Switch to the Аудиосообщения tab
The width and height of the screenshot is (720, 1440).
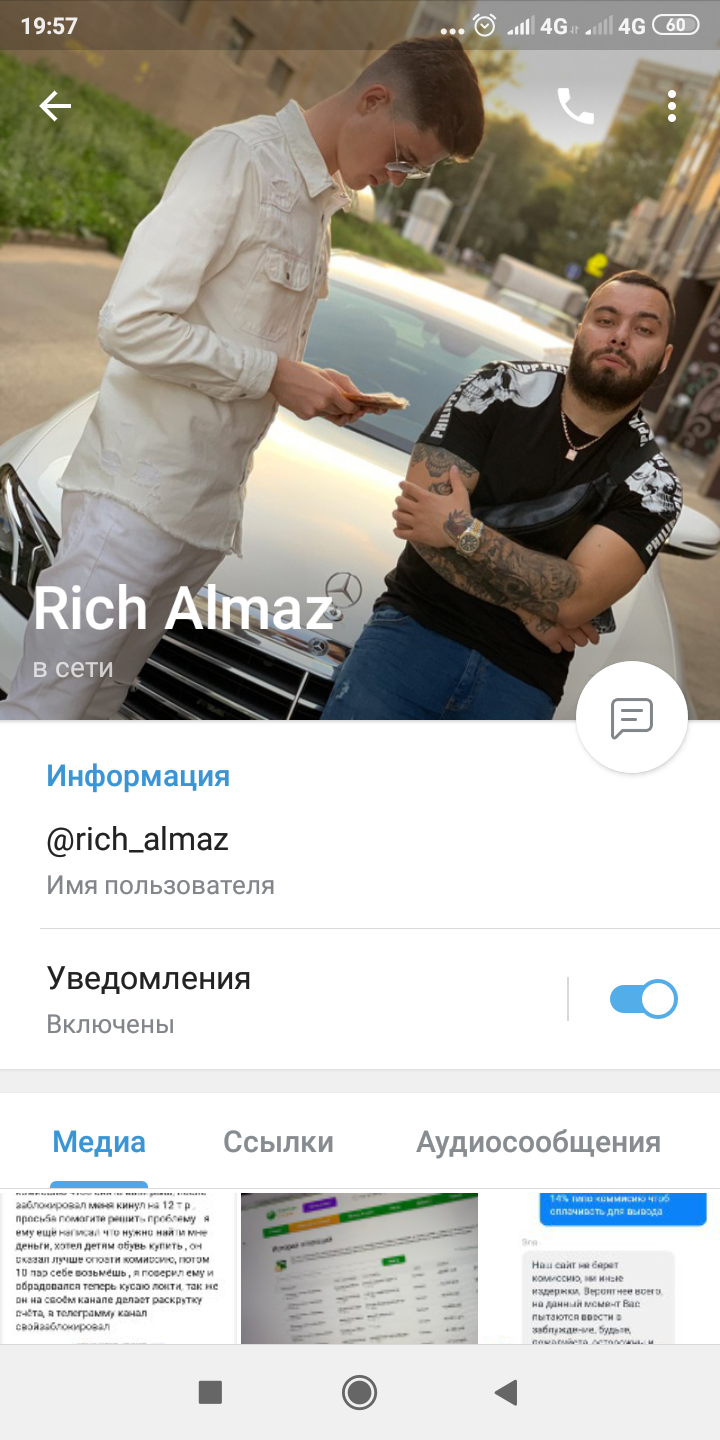click(538, 1142)
